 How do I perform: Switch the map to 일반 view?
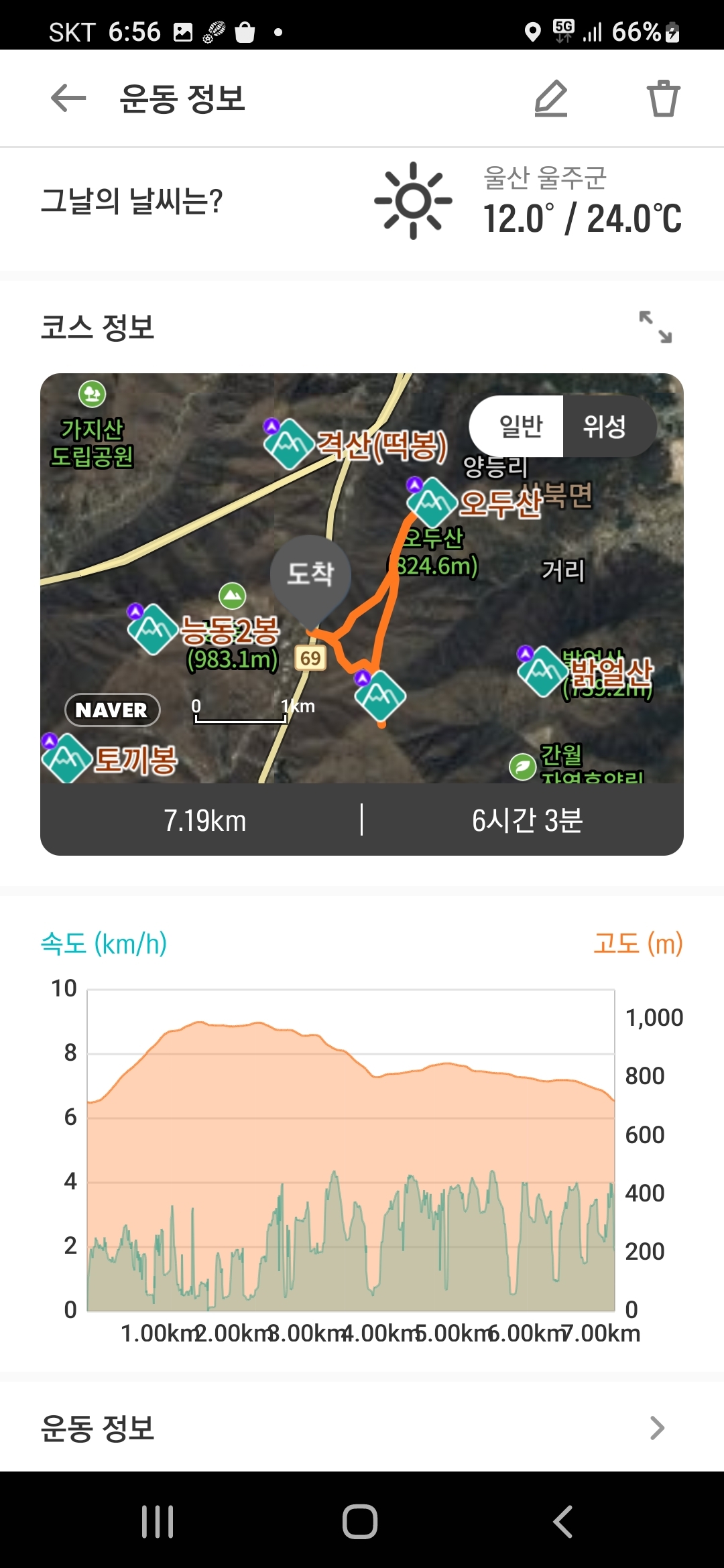pyautogui.click(x=520, y=426)
